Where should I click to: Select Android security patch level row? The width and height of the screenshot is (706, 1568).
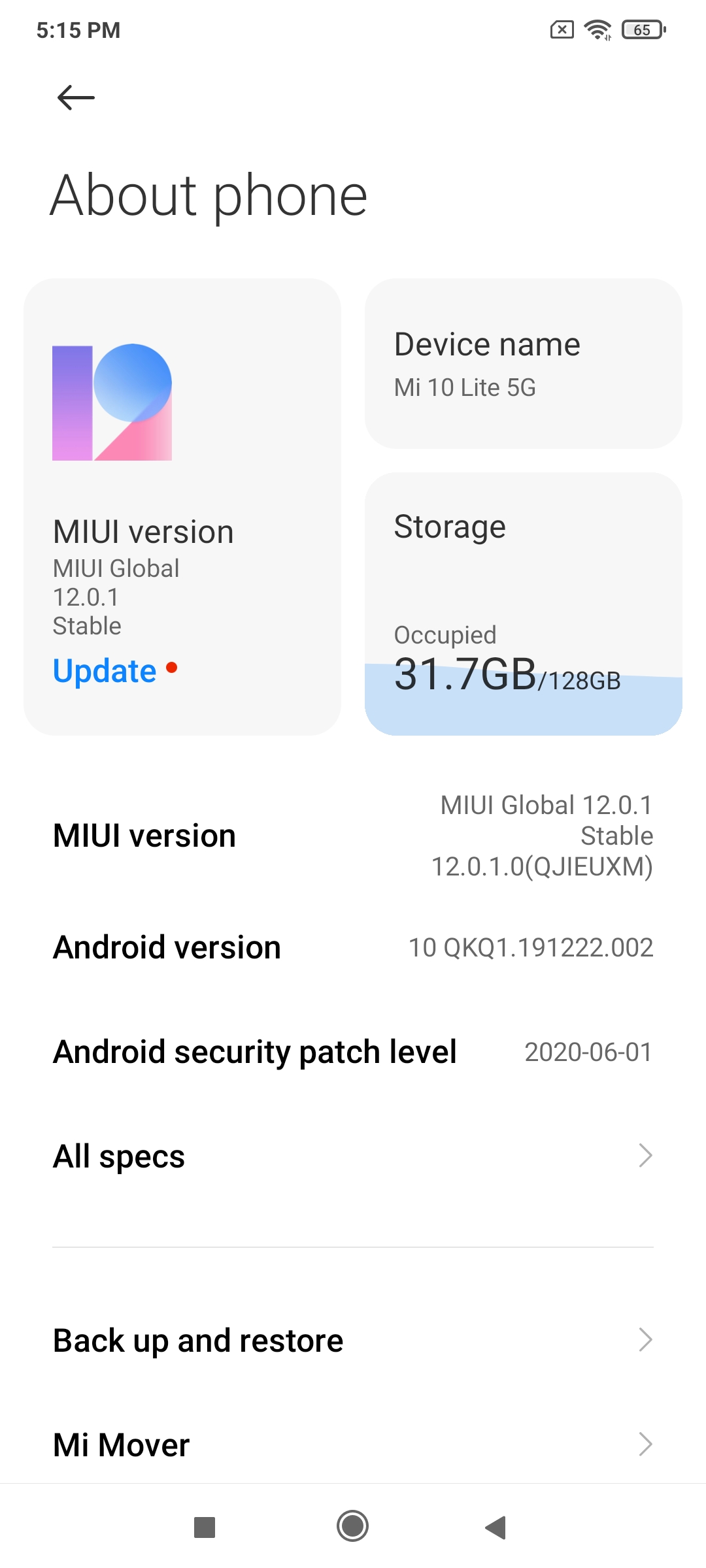[353, 1052]
